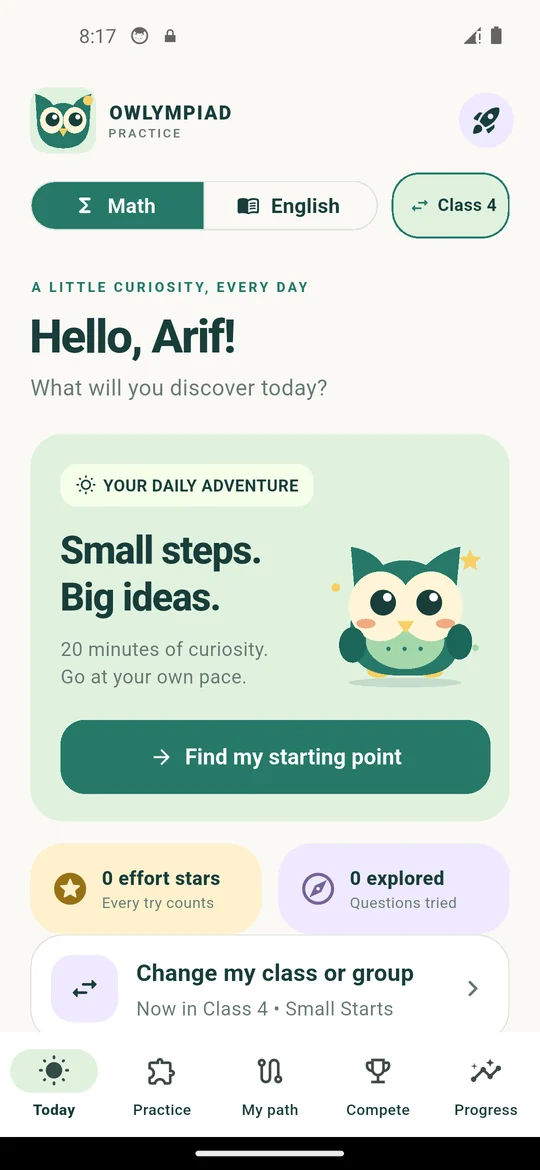Tap the rocket icon in the header
The height and width of the screenshot is (1170, 540).
[x=486, y=120]
